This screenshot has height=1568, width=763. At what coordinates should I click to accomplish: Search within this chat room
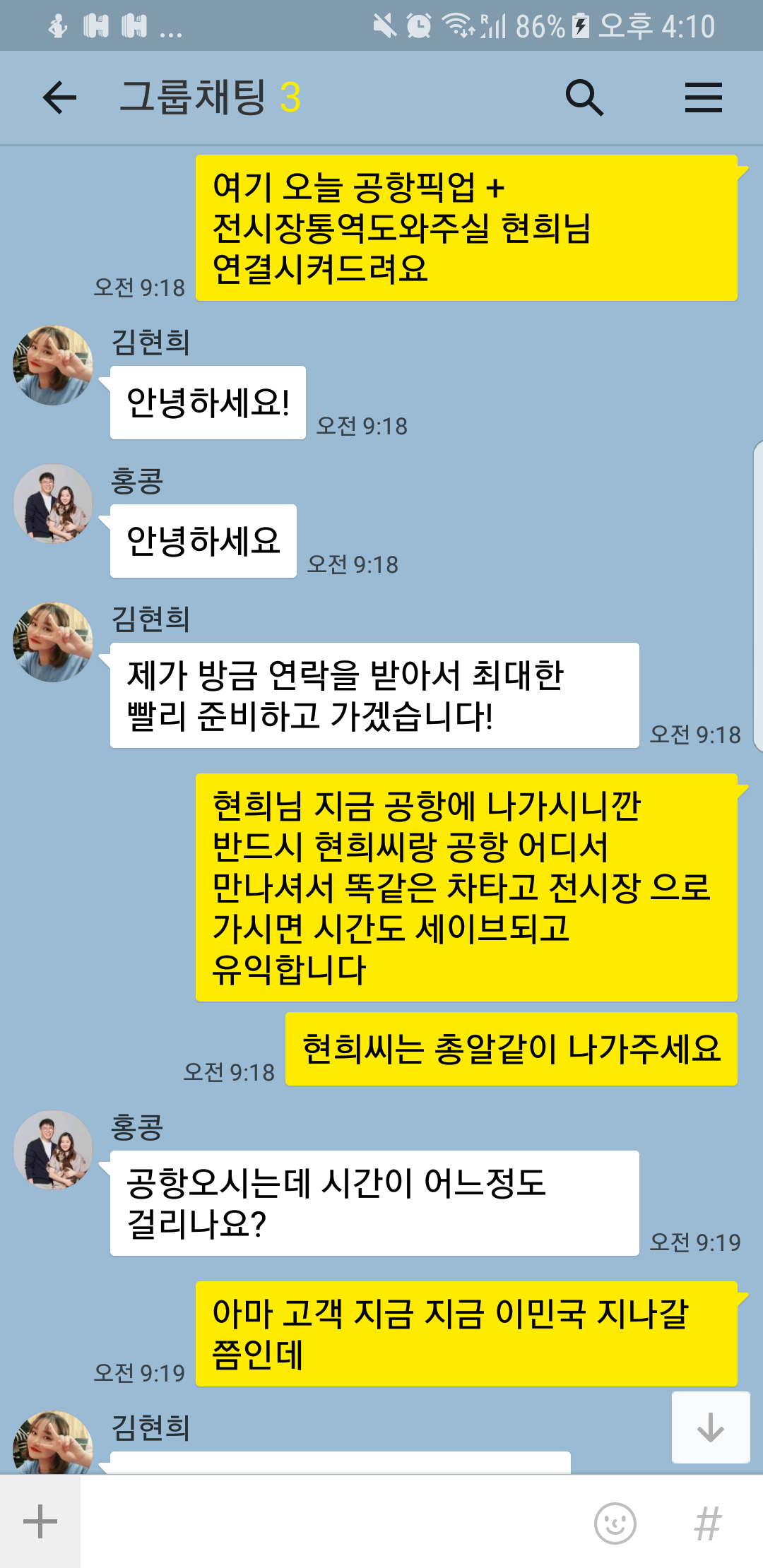tap(584, 97)
